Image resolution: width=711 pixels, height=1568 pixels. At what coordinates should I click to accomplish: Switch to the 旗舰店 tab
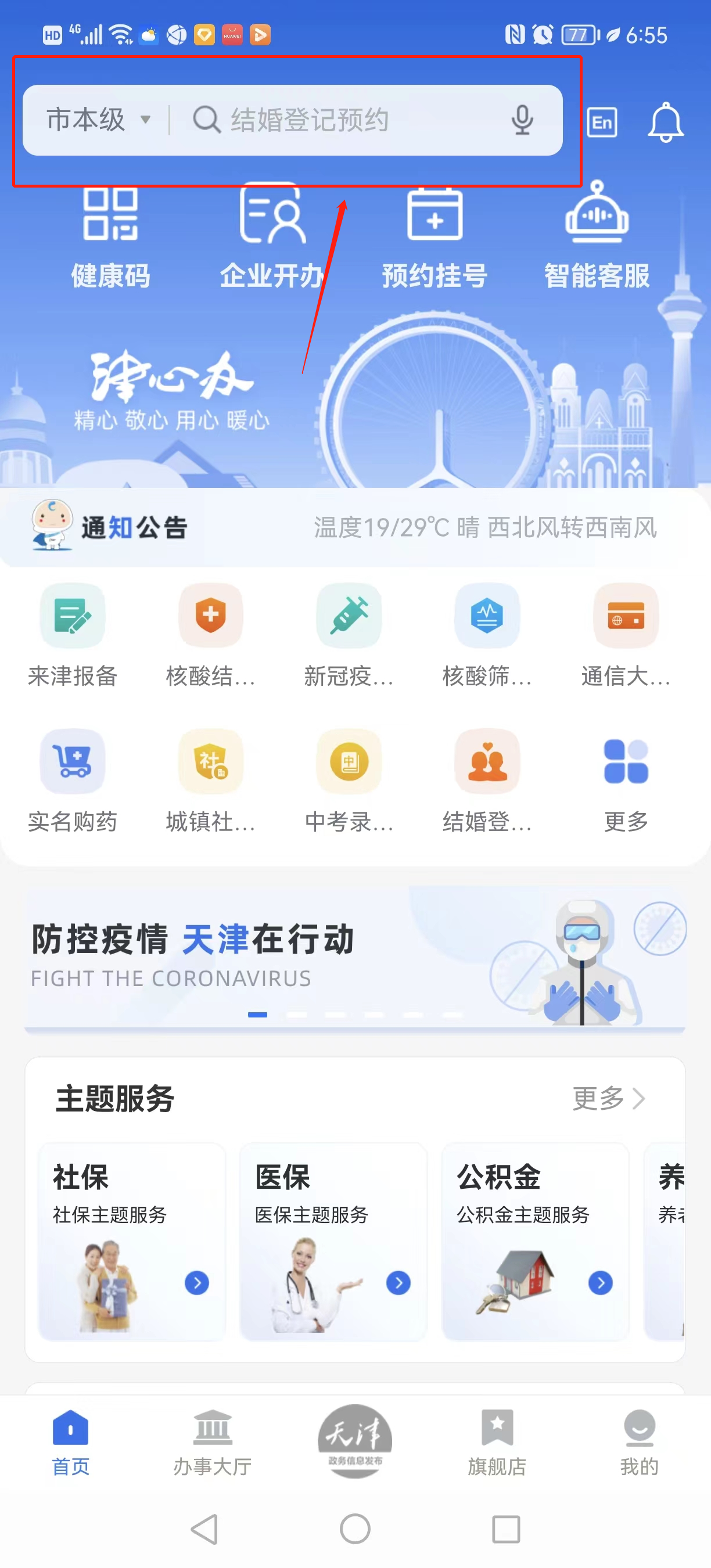coord(497,1442)
